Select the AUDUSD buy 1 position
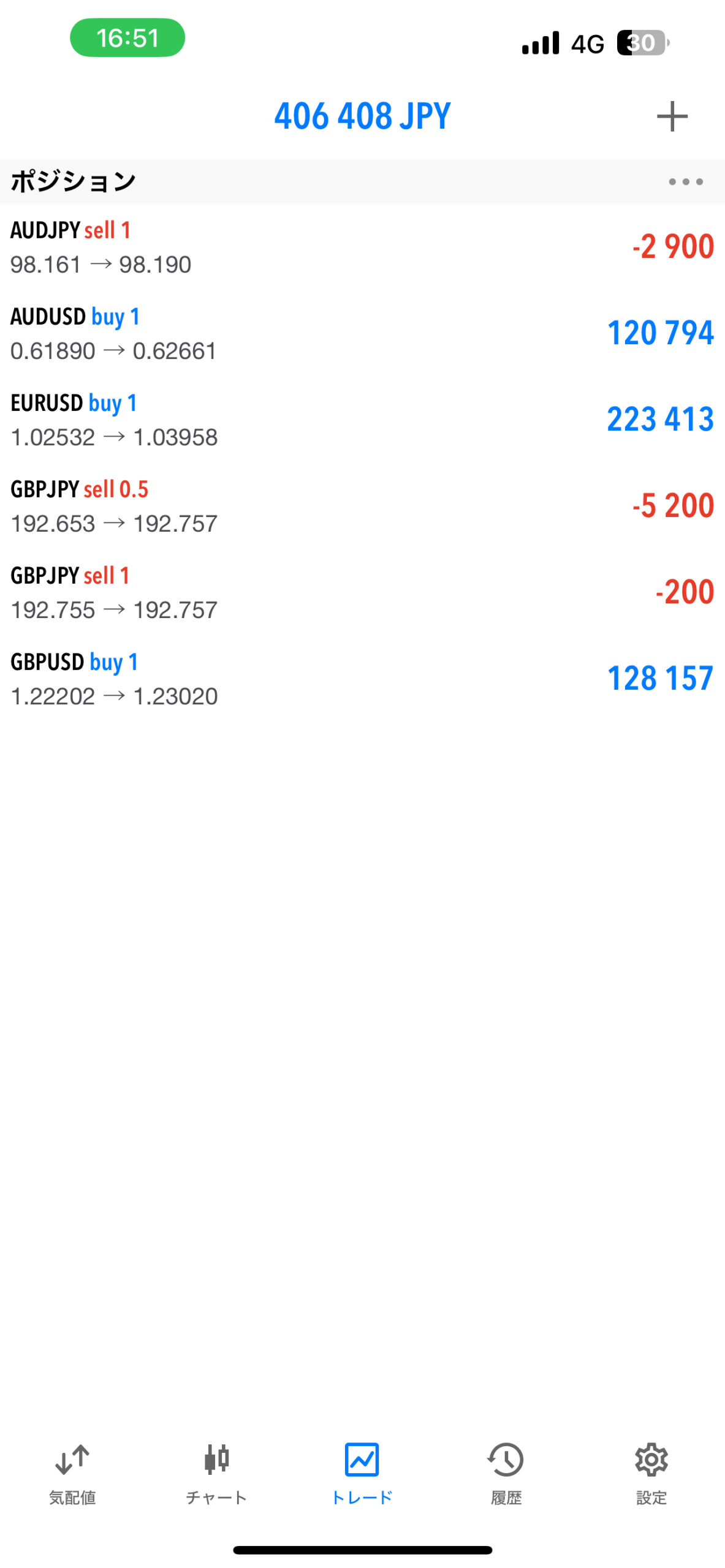 (x=362, y=334)
